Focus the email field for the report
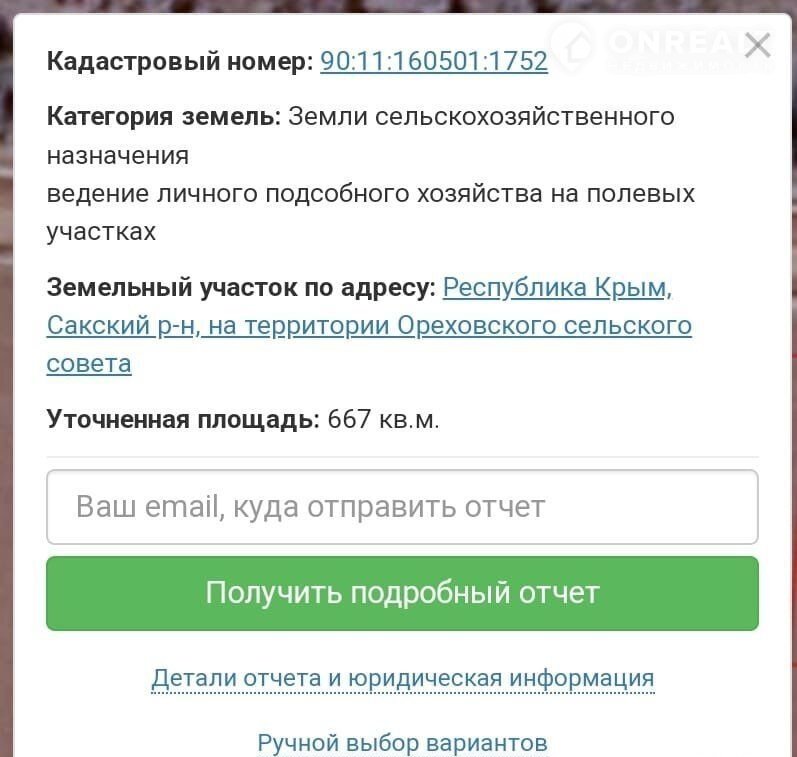Screen dimensions: 797x757 pyautogui.click(x=402, y=507)
